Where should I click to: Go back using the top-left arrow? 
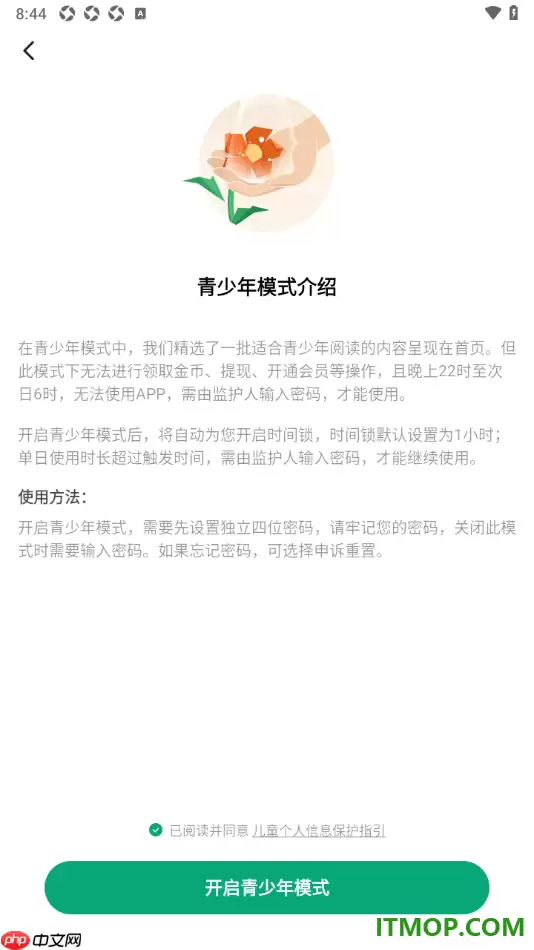pyautogui.click(x=28, y=50)
